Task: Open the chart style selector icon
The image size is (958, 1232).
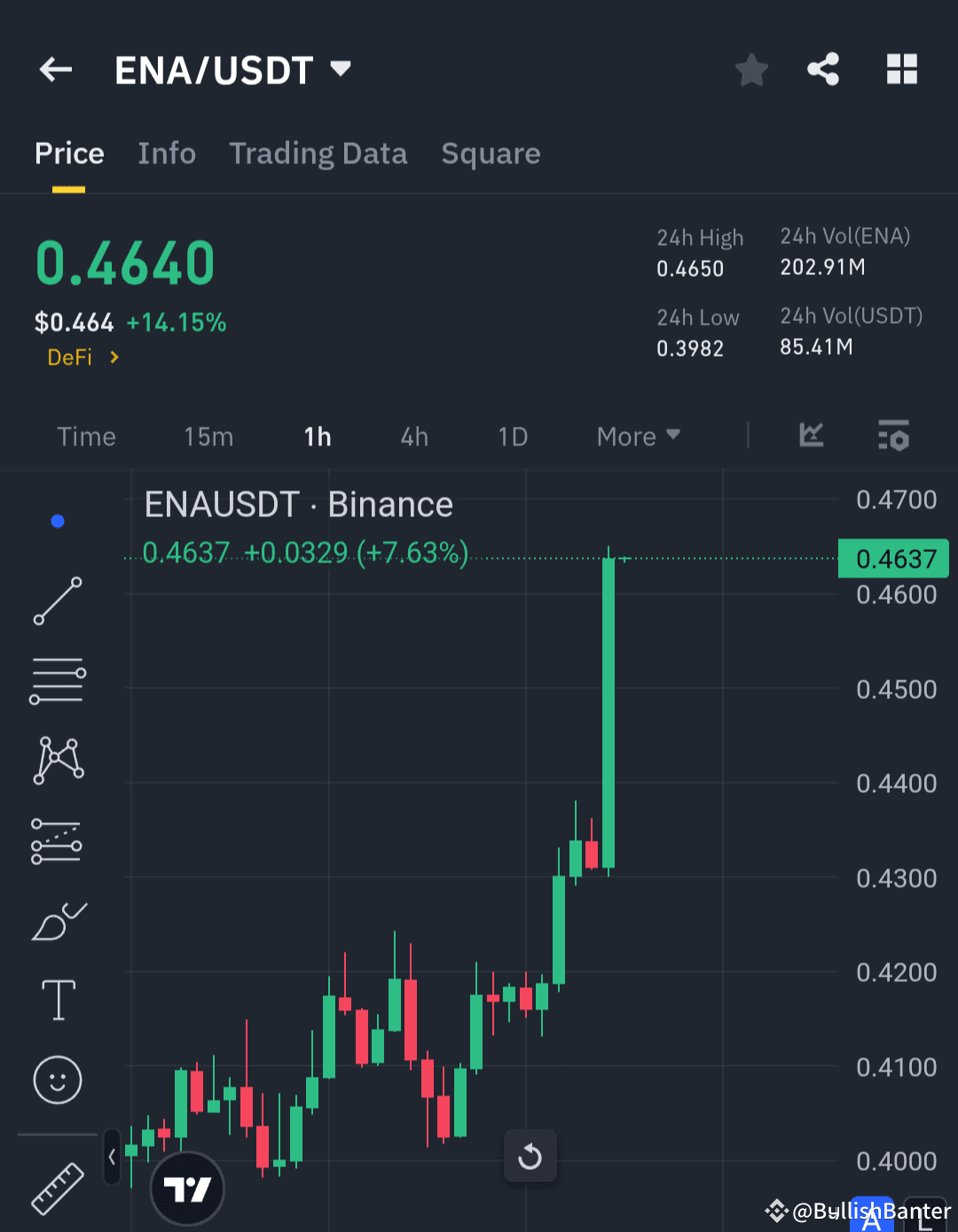Action: [x=811, y=436]
